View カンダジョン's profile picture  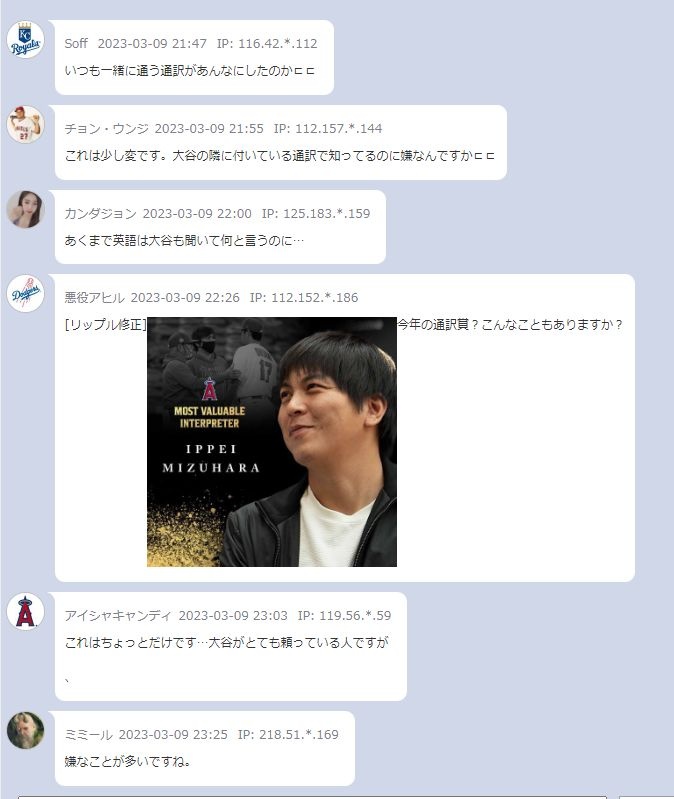25,209
